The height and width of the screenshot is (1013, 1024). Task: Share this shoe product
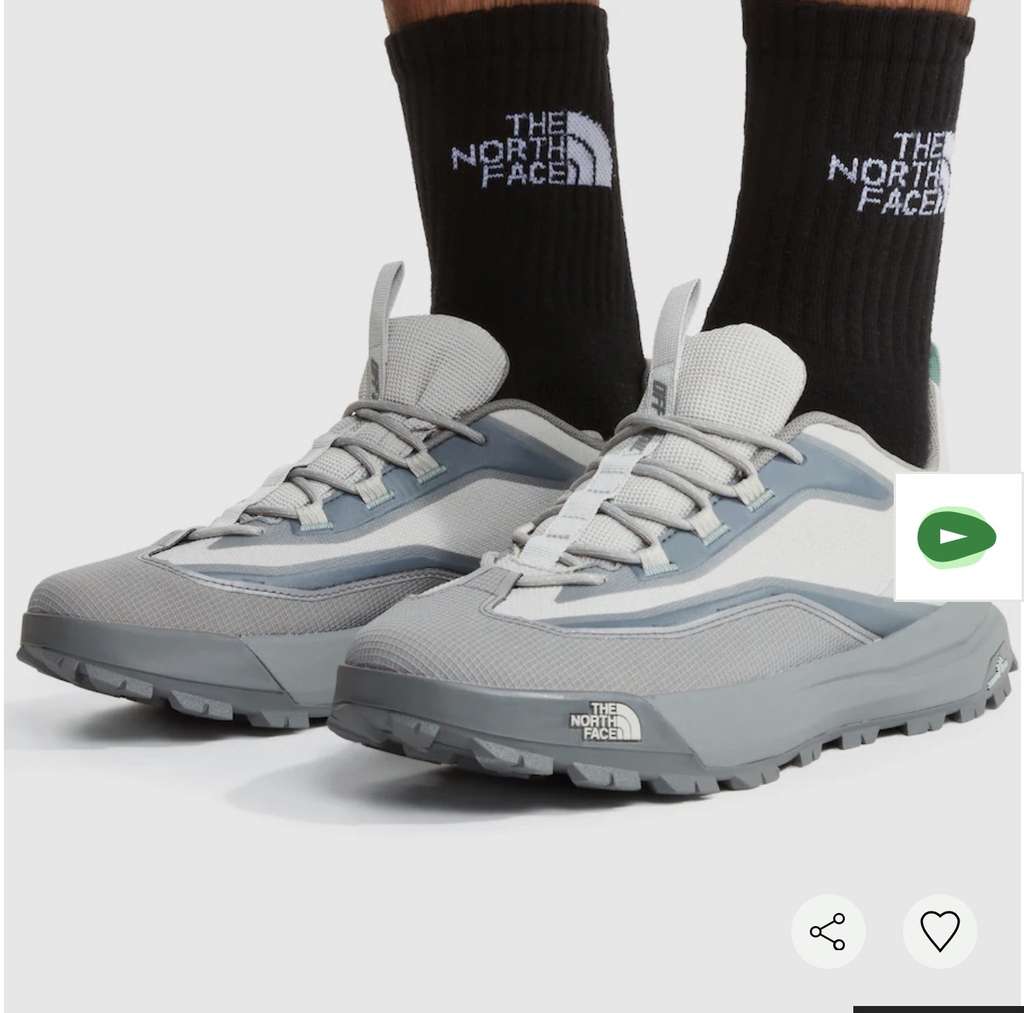point(827,931)
